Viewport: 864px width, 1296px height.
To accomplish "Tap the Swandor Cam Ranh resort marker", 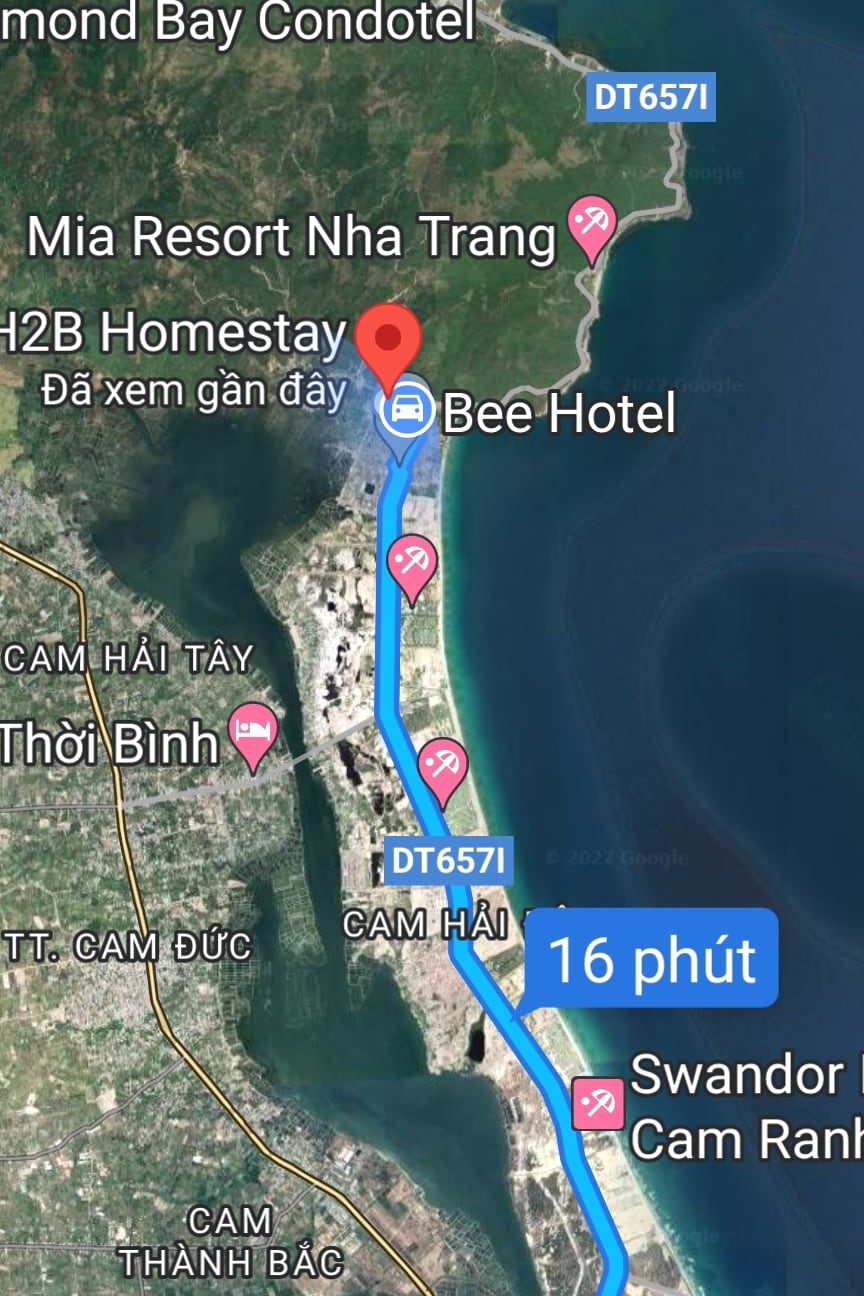I will [x=598, y=1104].
